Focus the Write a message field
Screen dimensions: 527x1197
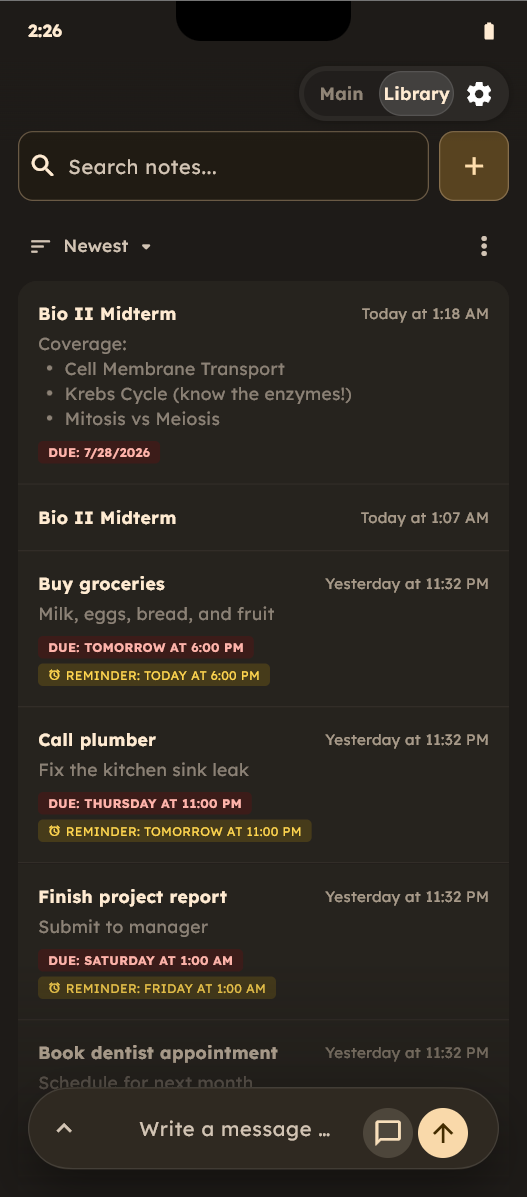tap(234, 1129)
